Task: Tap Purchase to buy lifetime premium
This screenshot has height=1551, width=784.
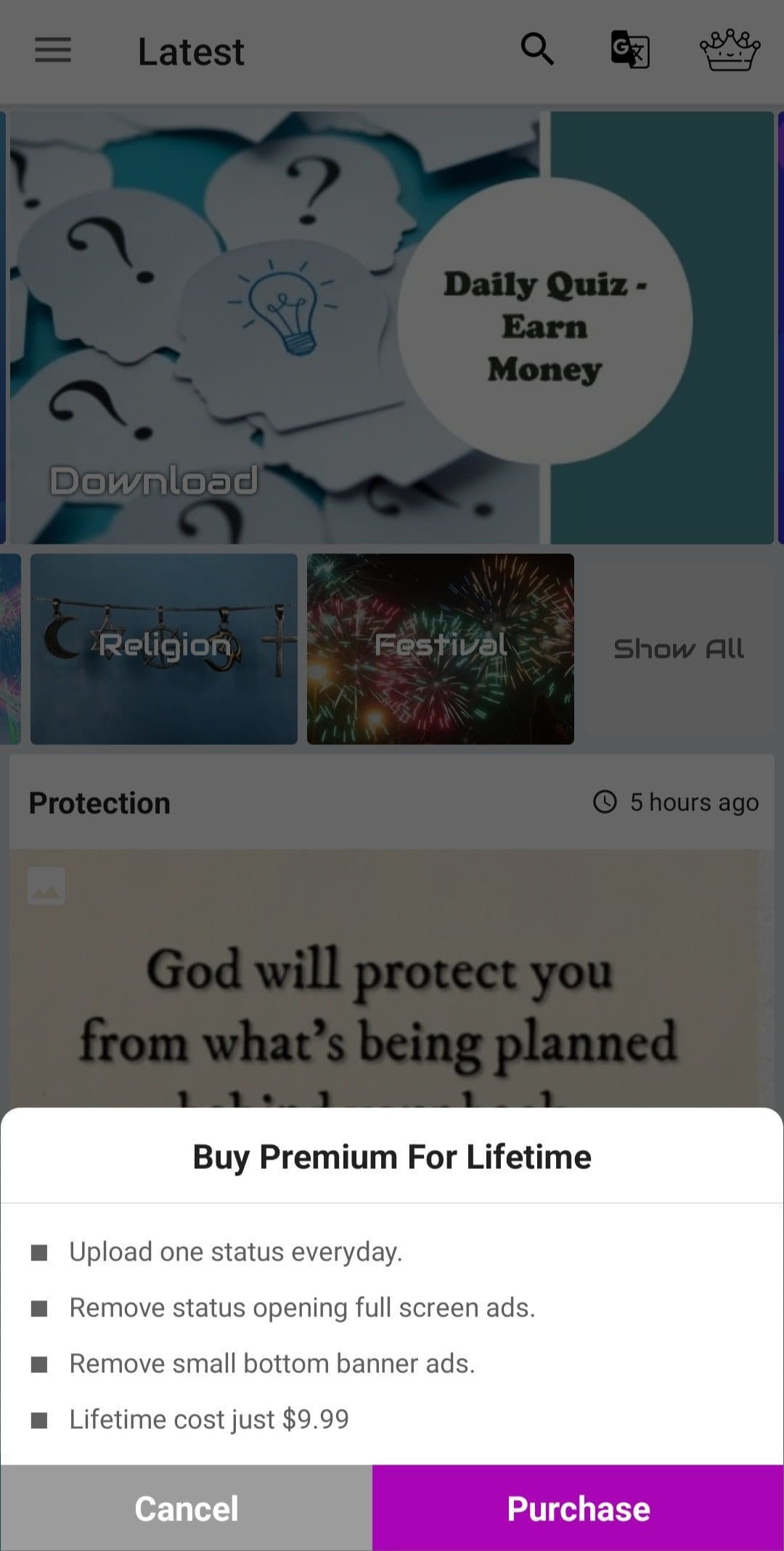Action: pos(579,1508)
